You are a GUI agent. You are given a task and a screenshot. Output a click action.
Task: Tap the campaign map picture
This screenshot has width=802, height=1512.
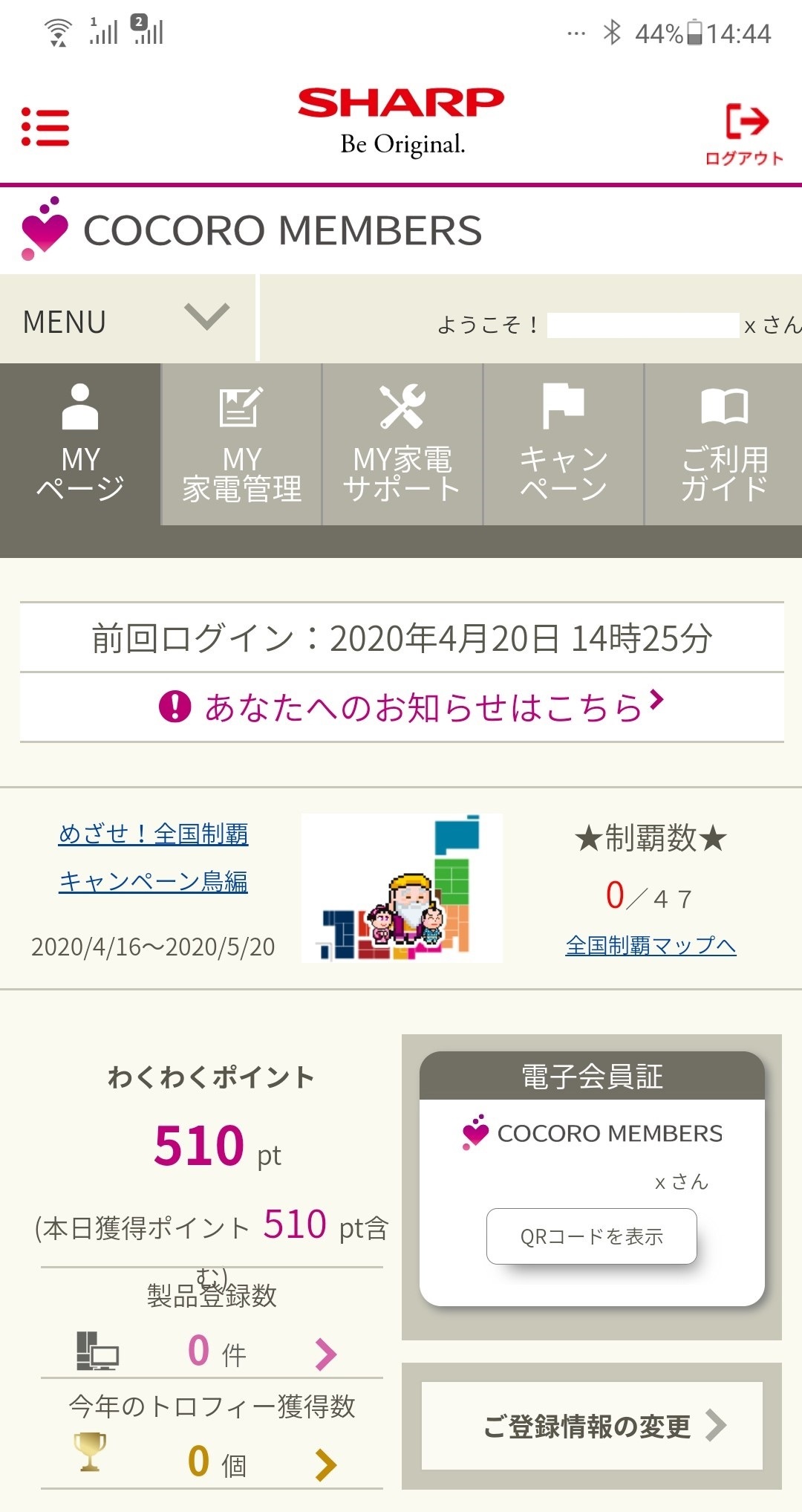[402, 888]
